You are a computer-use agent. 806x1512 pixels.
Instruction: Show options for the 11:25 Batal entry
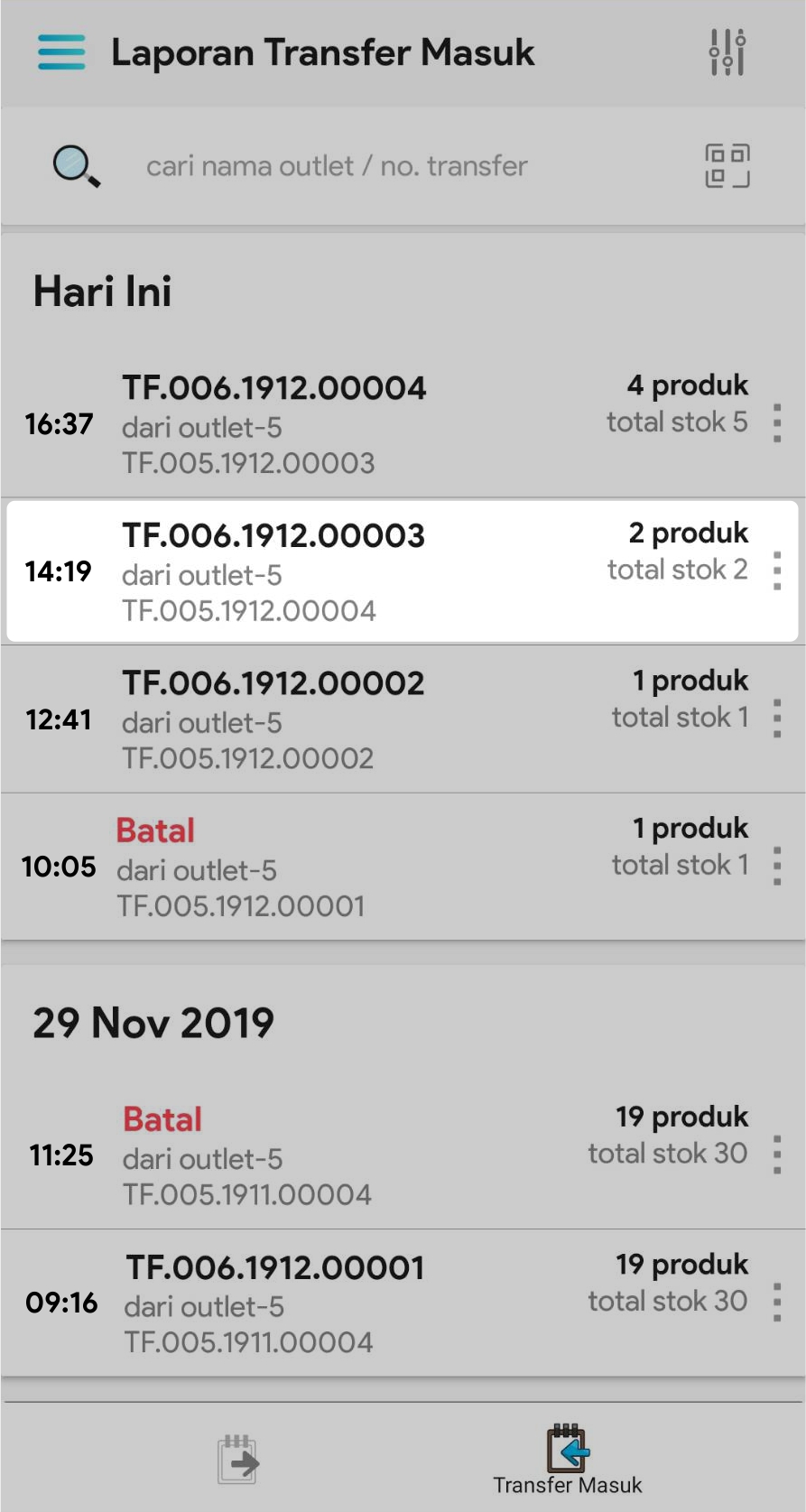[777, 1155]
